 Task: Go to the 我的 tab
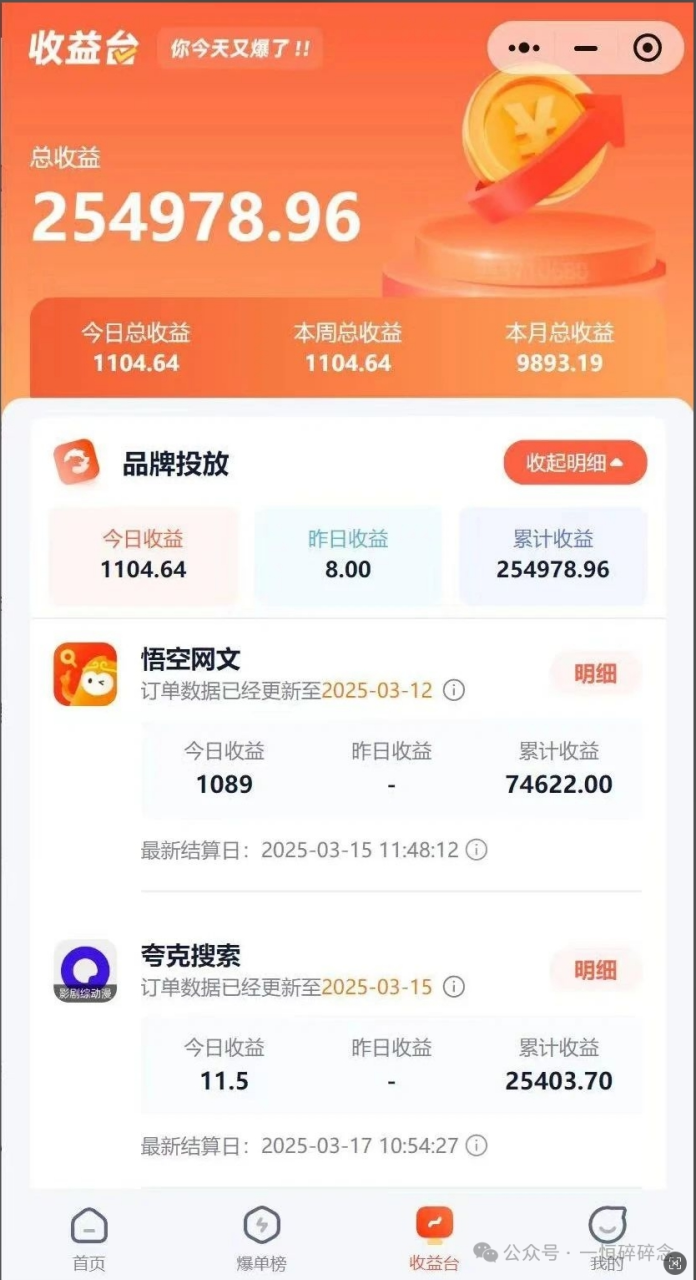pyautogui.click(x=606, y=1238)
